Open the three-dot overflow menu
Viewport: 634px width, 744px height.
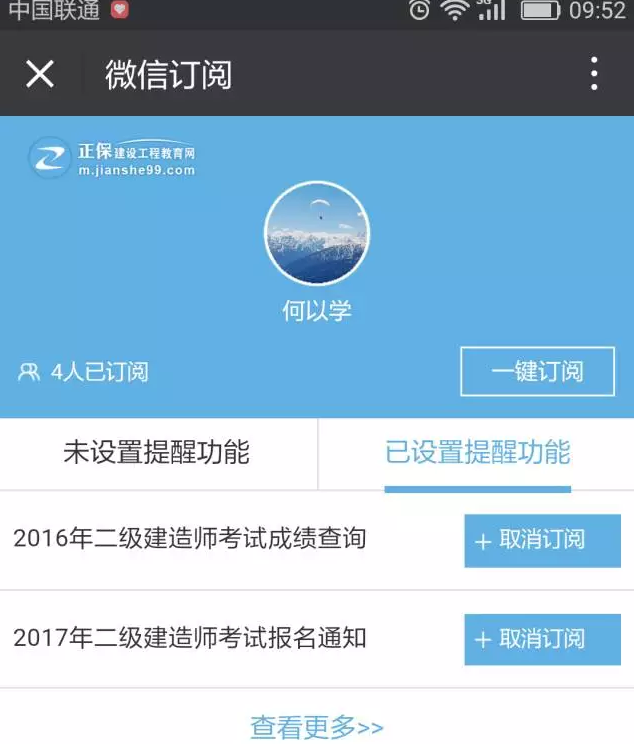click(594, 74)
